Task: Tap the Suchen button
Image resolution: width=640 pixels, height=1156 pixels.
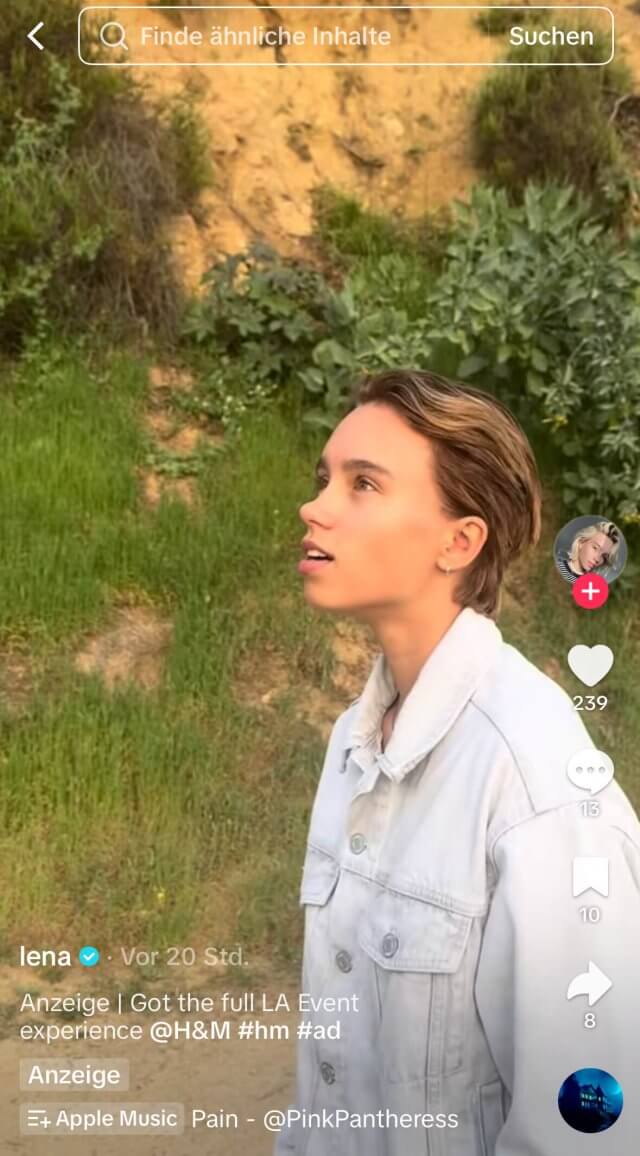Action: 551,36
